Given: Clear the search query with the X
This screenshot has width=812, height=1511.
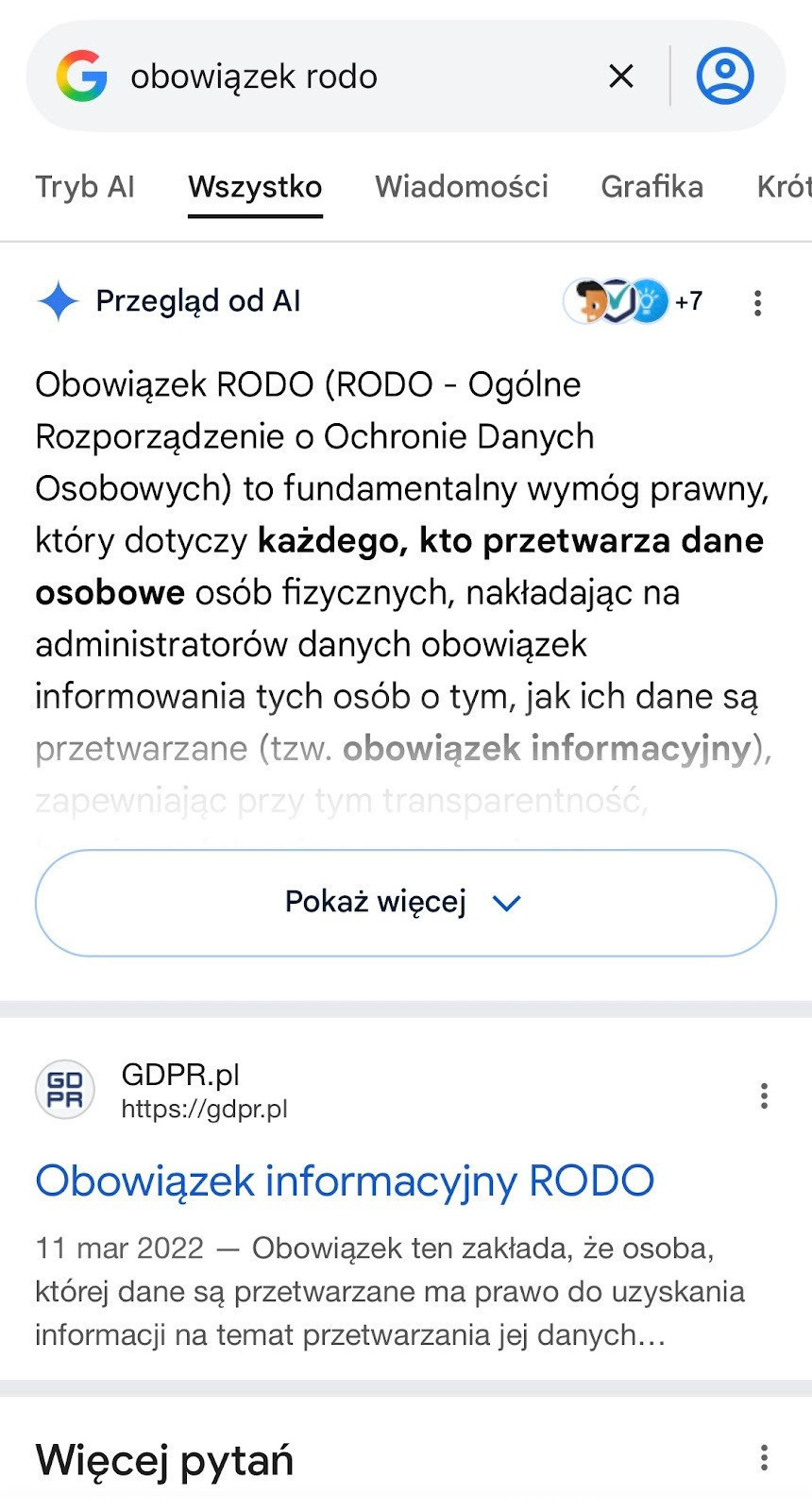Looking at the screenshot, I should [621, 76].
